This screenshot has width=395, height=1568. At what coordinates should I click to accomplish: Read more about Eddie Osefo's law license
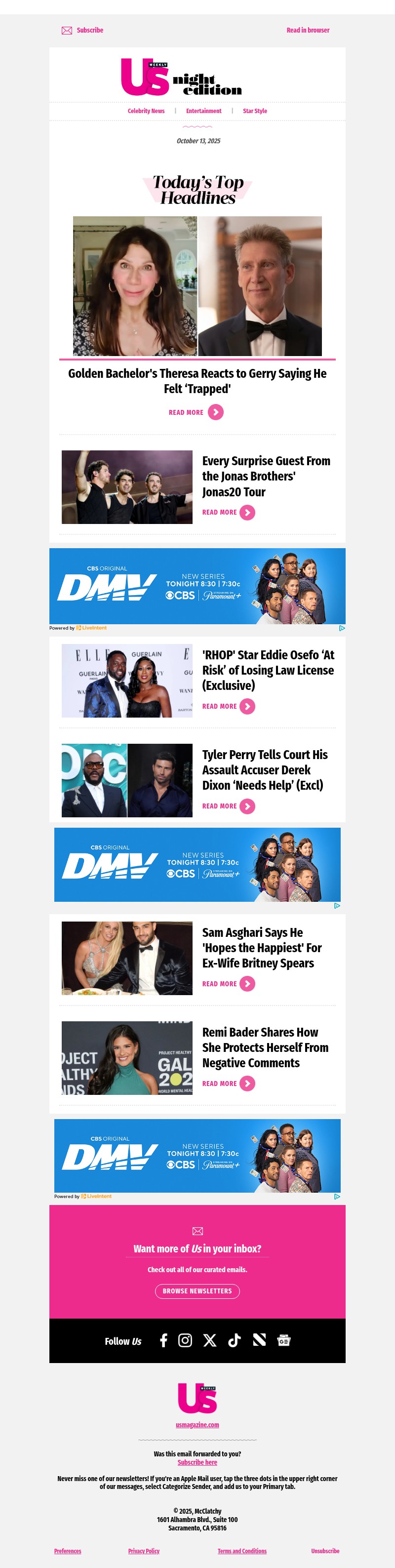click(x=228, y=706)
